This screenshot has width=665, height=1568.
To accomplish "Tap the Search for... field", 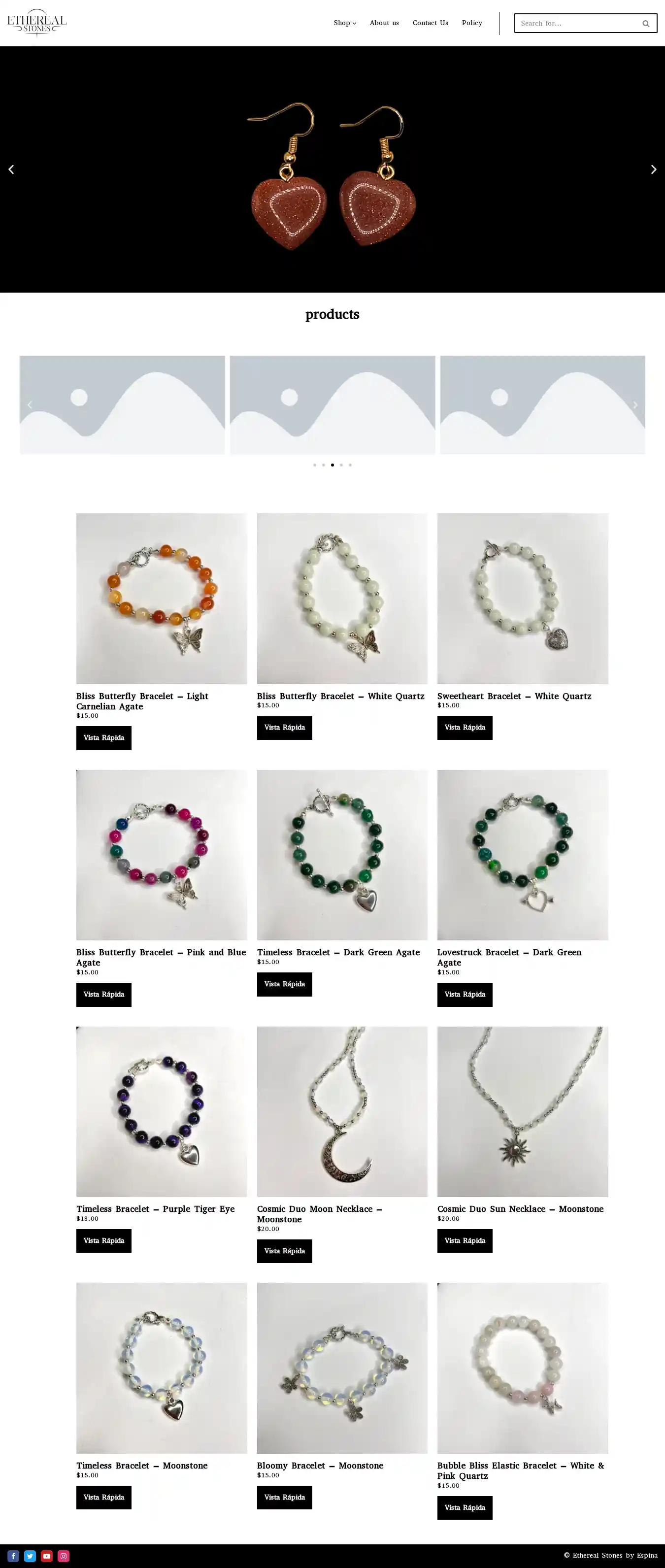I will coord(575,23).
